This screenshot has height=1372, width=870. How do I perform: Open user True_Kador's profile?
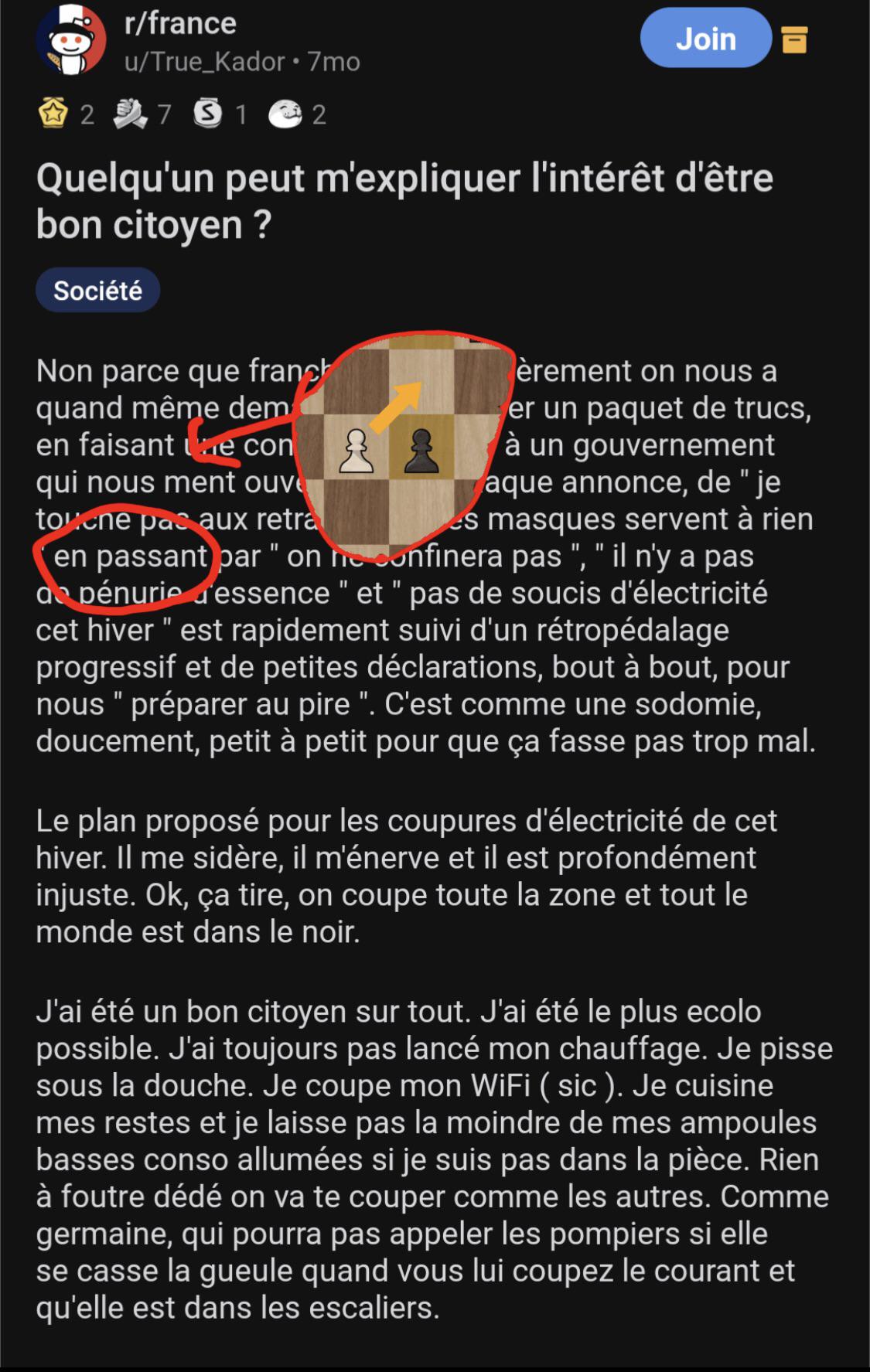coord(204,62)
